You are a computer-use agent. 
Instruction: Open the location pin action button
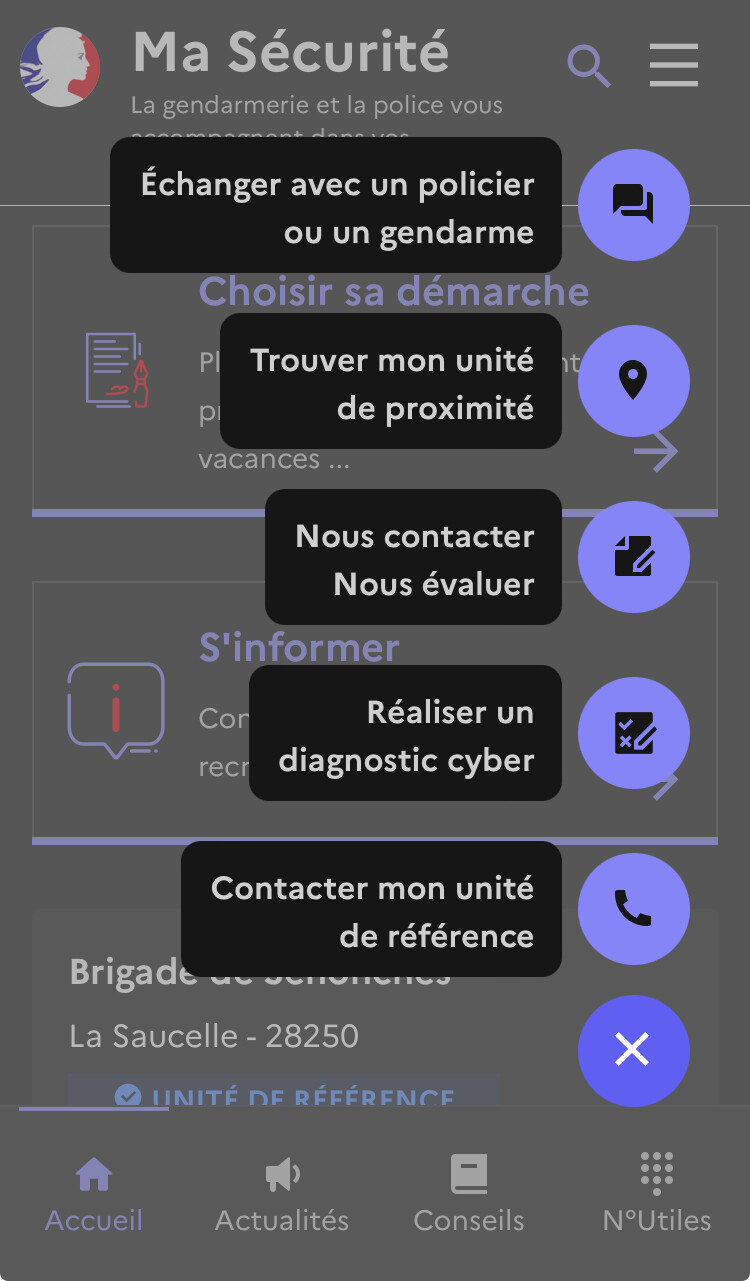click(634, 381)
